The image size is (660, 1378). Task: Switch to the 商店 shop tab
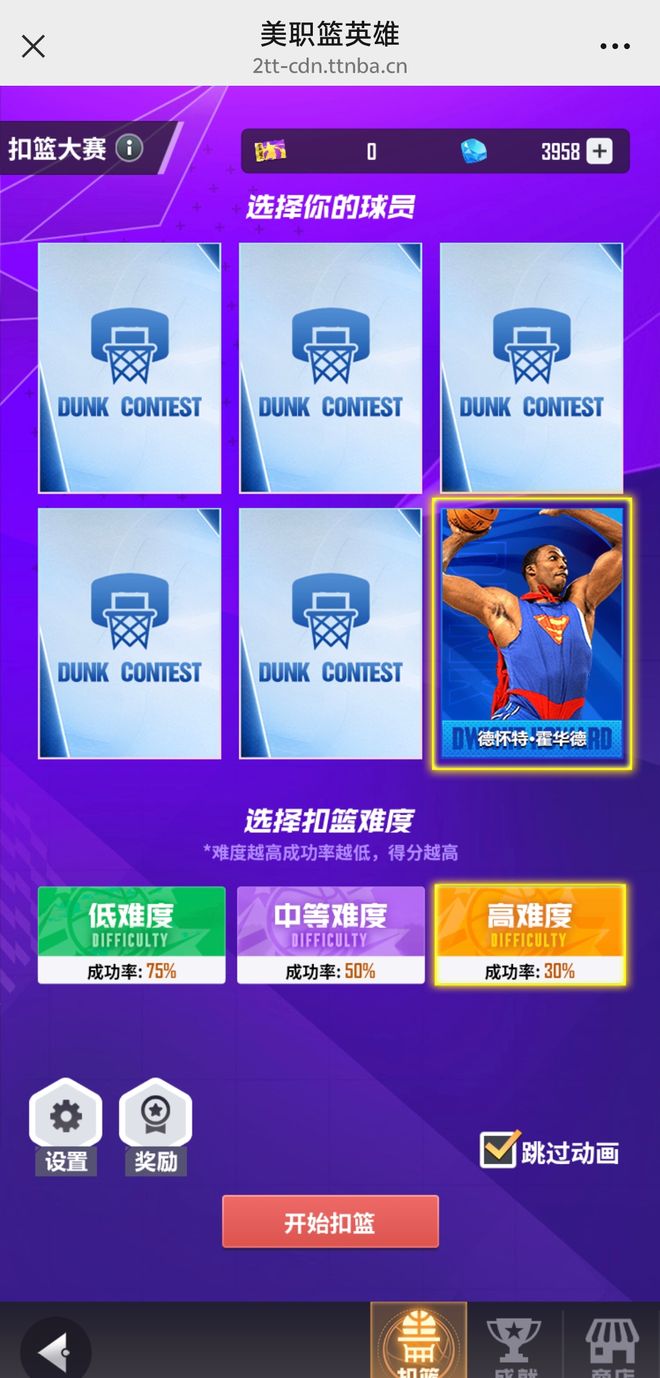611,1345
